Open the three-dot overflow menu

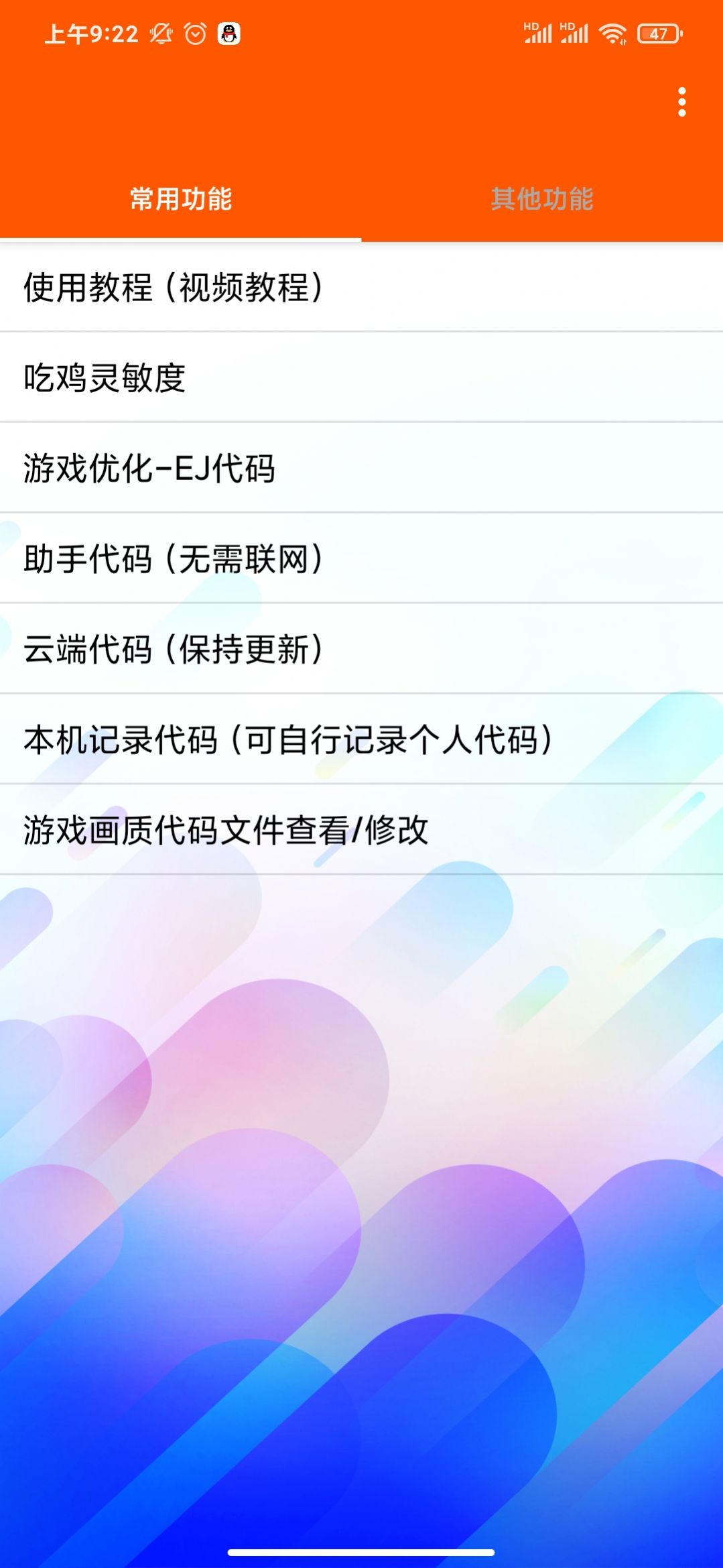coord(681,102)
